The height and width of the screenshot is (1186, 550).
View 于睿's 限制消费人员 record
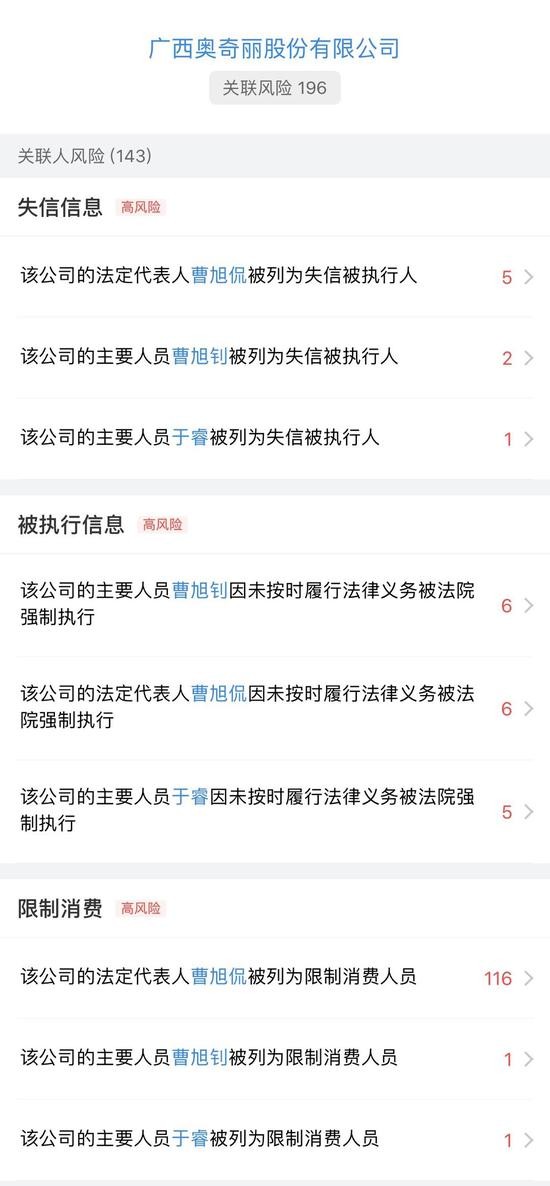[x=275, y=1139]
